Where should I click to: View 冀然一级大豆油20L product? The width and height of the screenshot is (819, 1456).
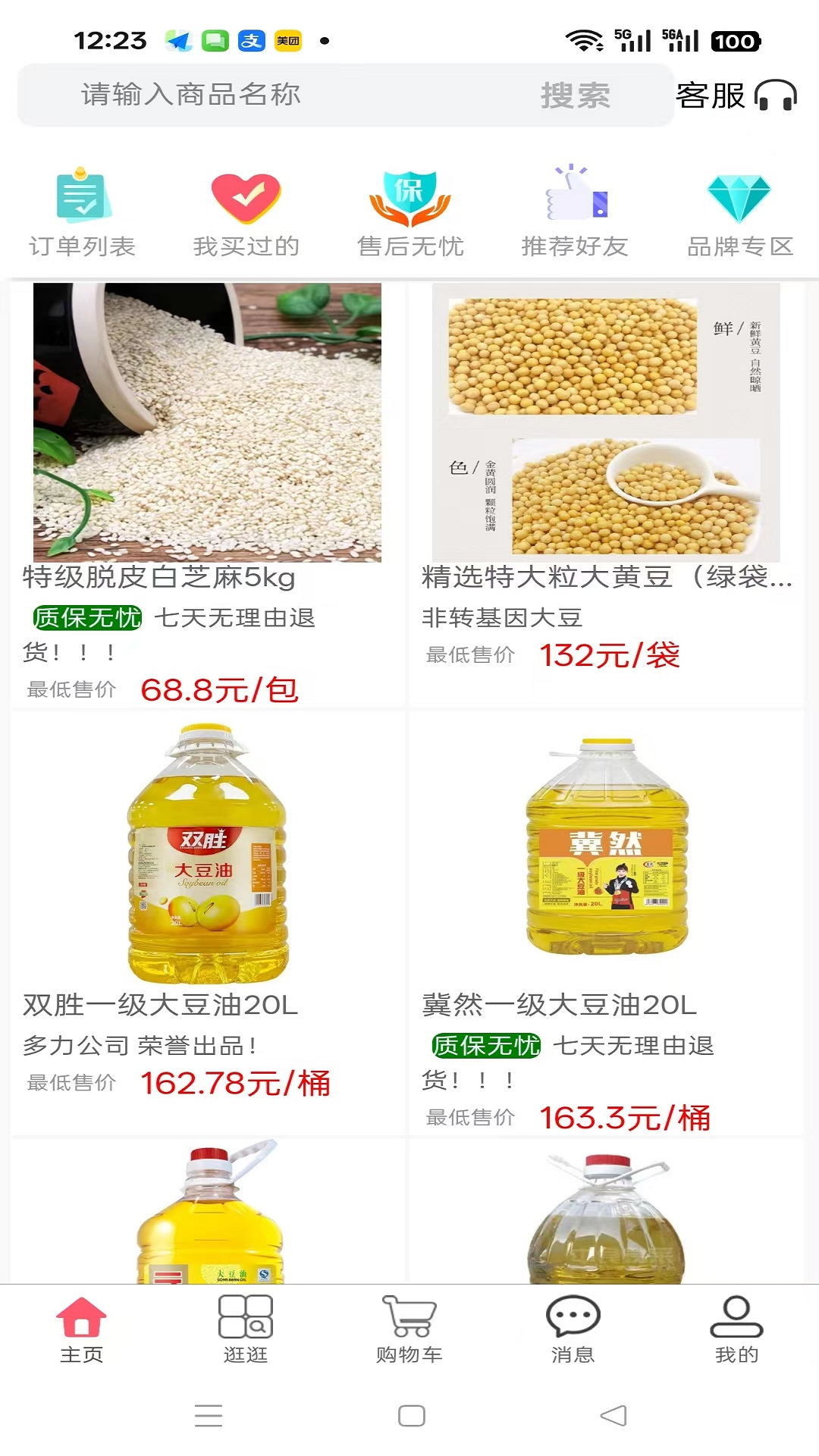[x=606, y=895]
